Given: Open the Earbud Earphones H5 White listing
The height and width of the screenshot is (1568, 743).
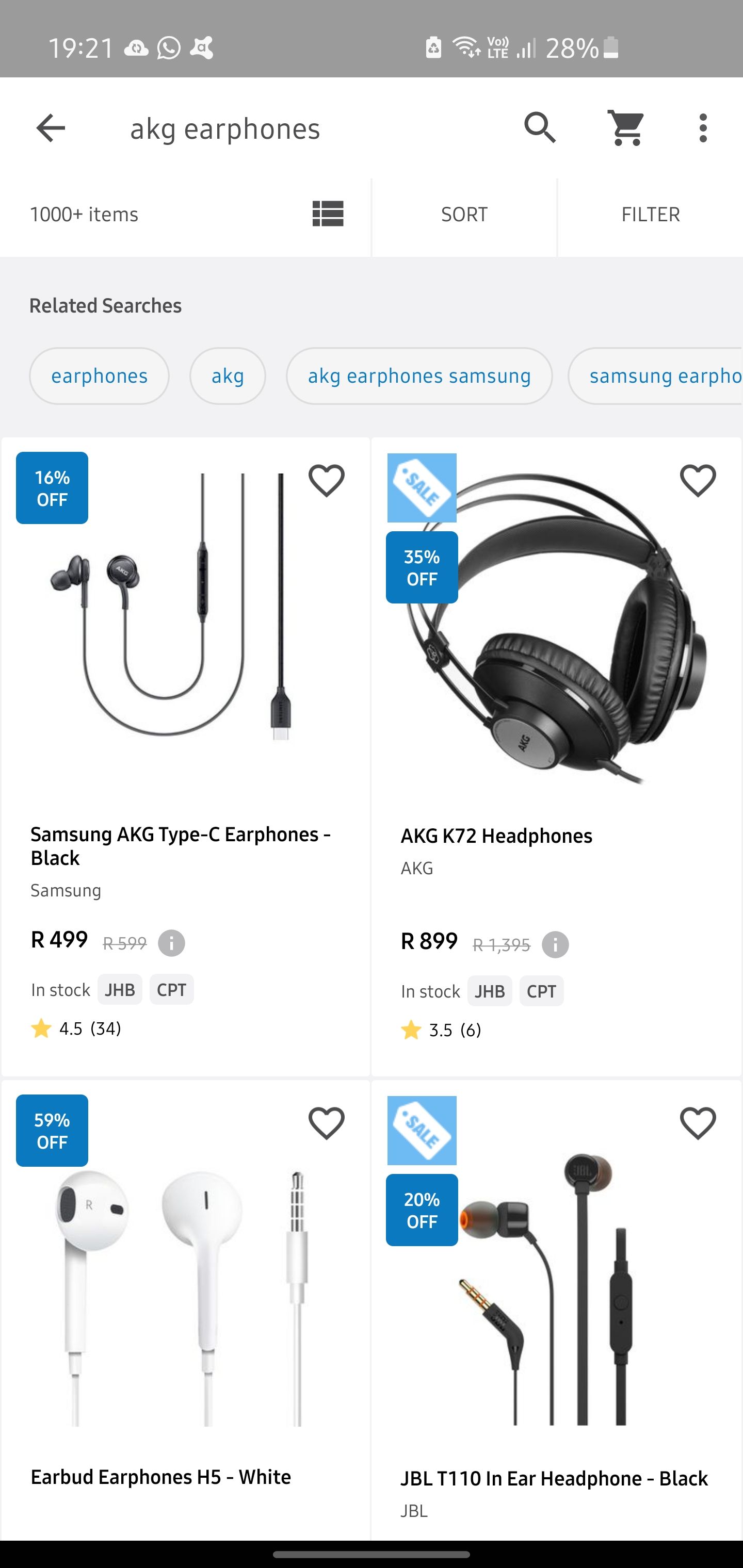Looking at the screenshot, I should pyautogui.click(x=161, y=1477).
